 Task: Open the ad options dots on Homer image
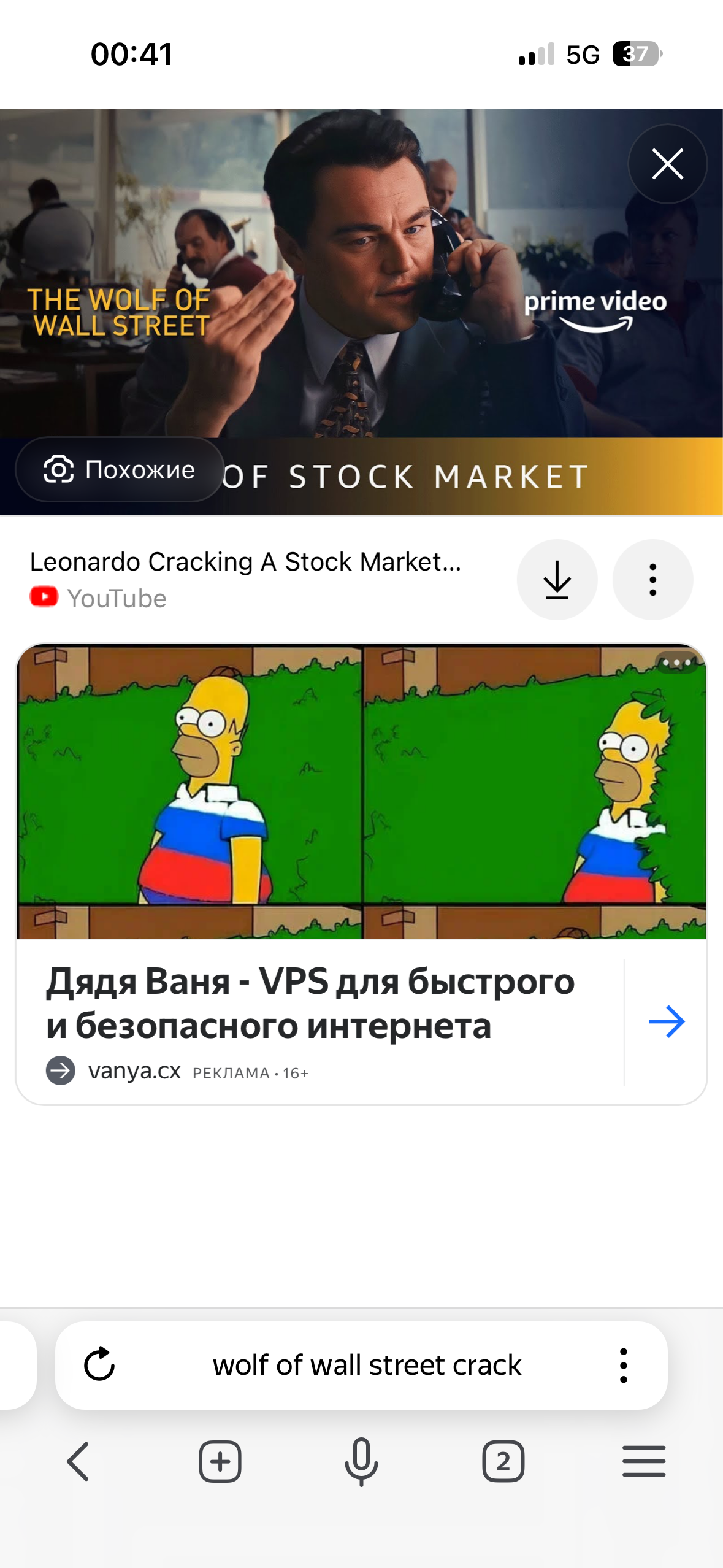pos(676,663)
